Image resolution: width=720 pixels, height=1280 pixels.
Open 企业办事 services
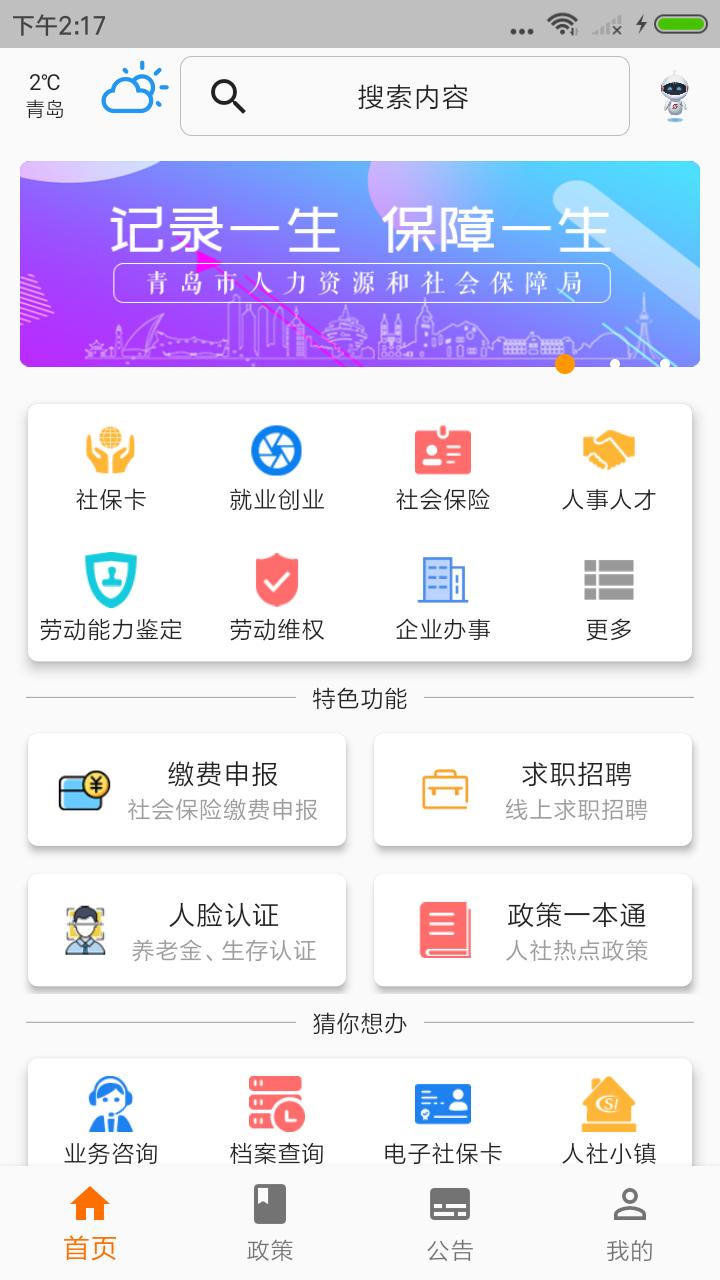[443, 598]
